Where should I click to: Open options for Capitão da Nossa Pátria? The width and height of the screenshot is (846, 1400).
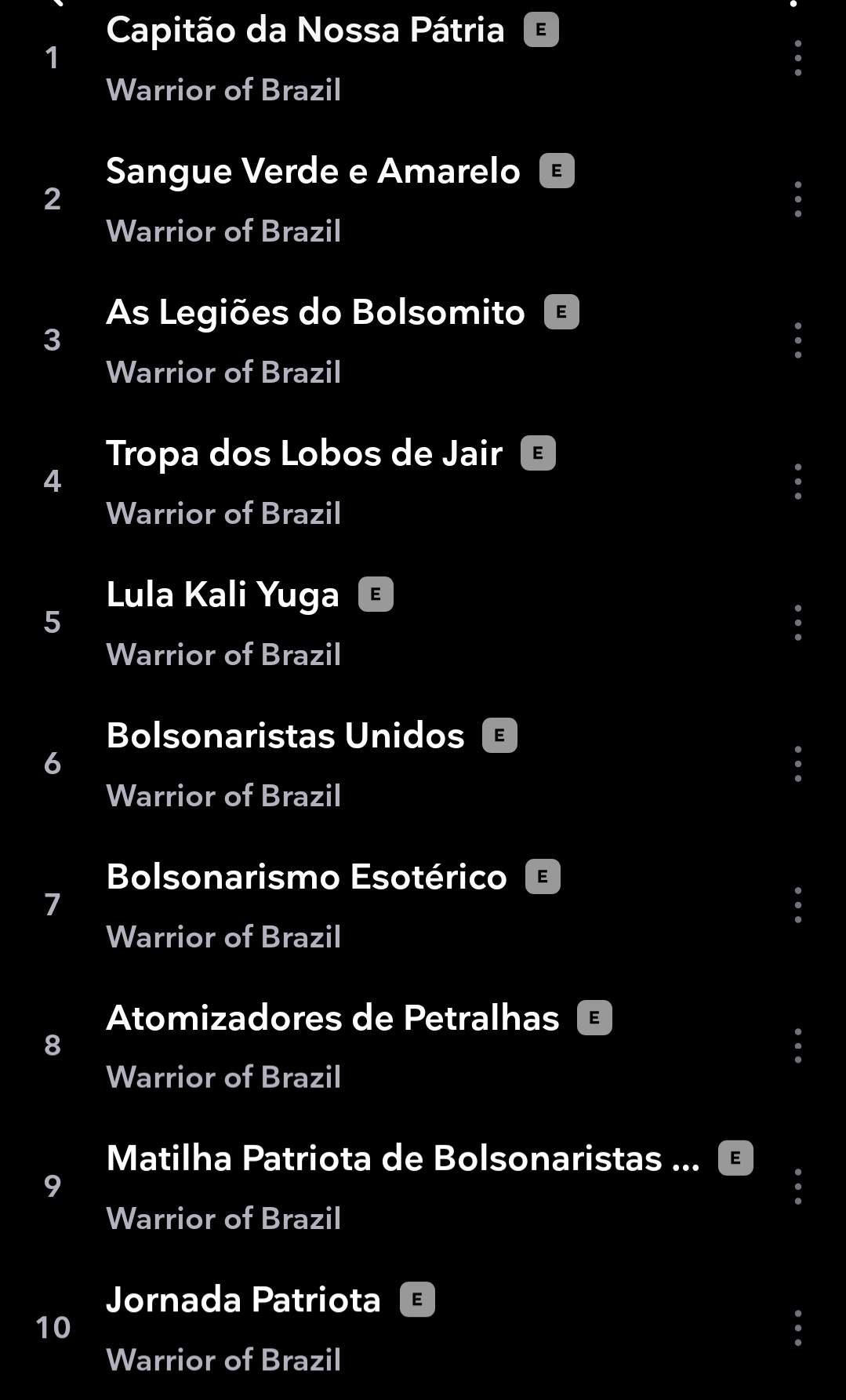[x=797, y=58]
